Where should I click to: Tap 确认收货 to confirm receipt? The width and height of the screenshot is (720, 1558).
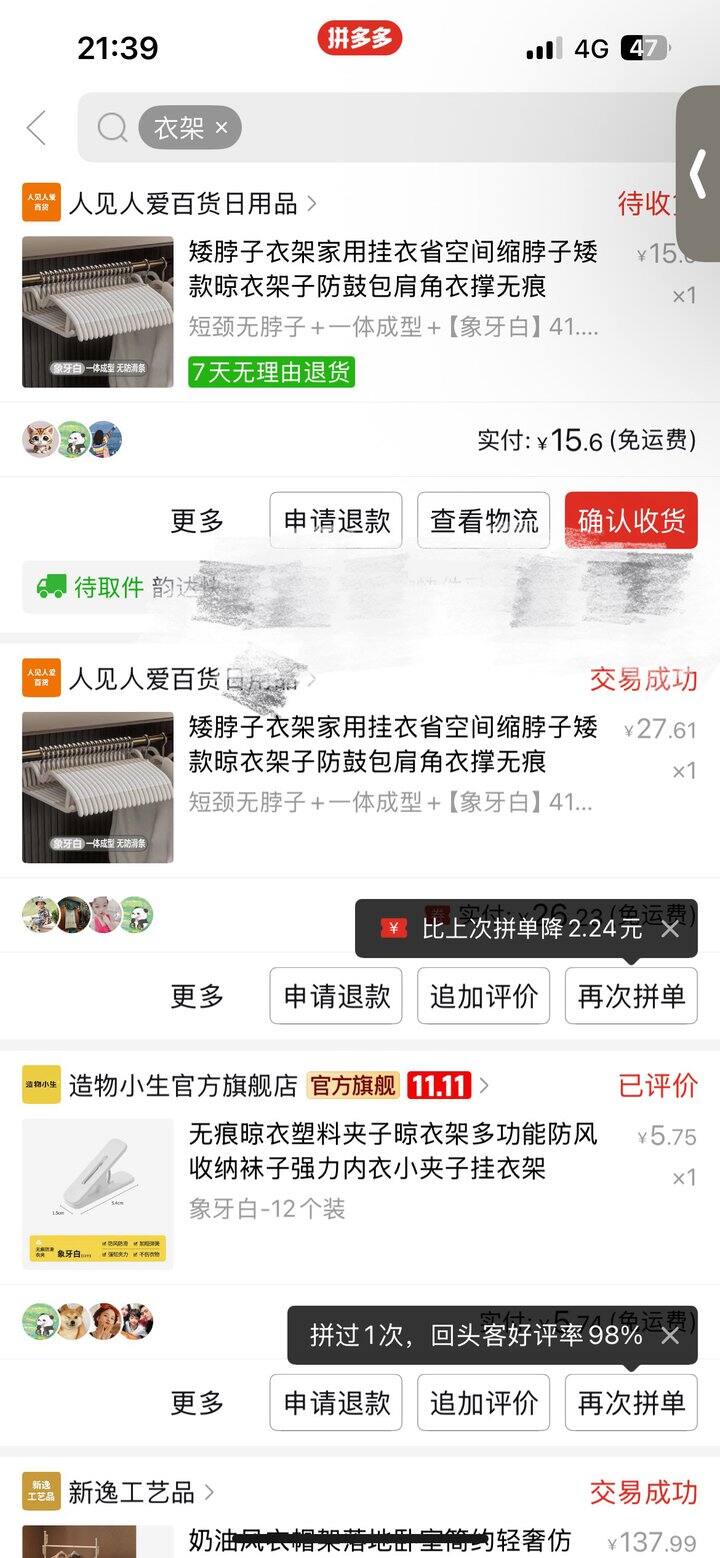pyautogui.click(x=631, y=520)
